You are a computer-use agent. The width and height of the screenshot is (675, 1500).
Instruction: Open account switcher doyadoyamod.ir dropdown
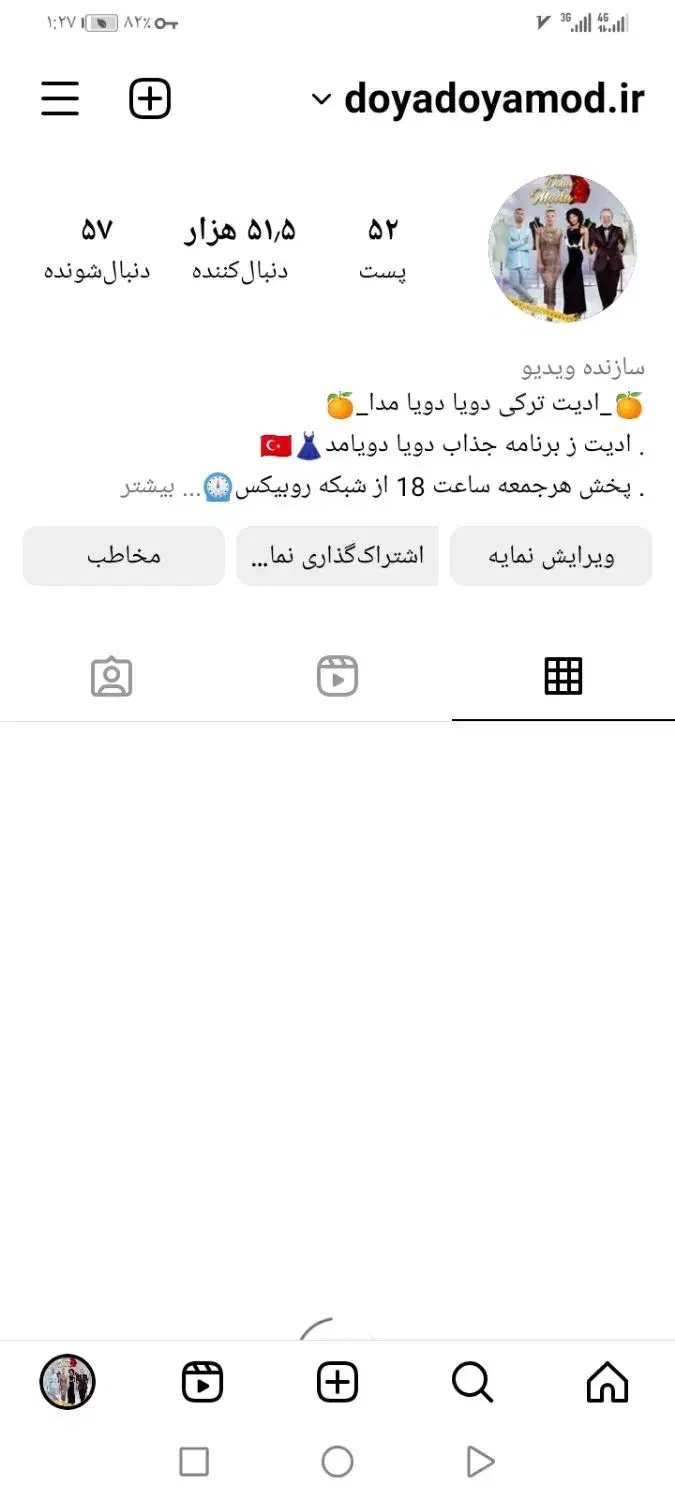pos(478,99)
